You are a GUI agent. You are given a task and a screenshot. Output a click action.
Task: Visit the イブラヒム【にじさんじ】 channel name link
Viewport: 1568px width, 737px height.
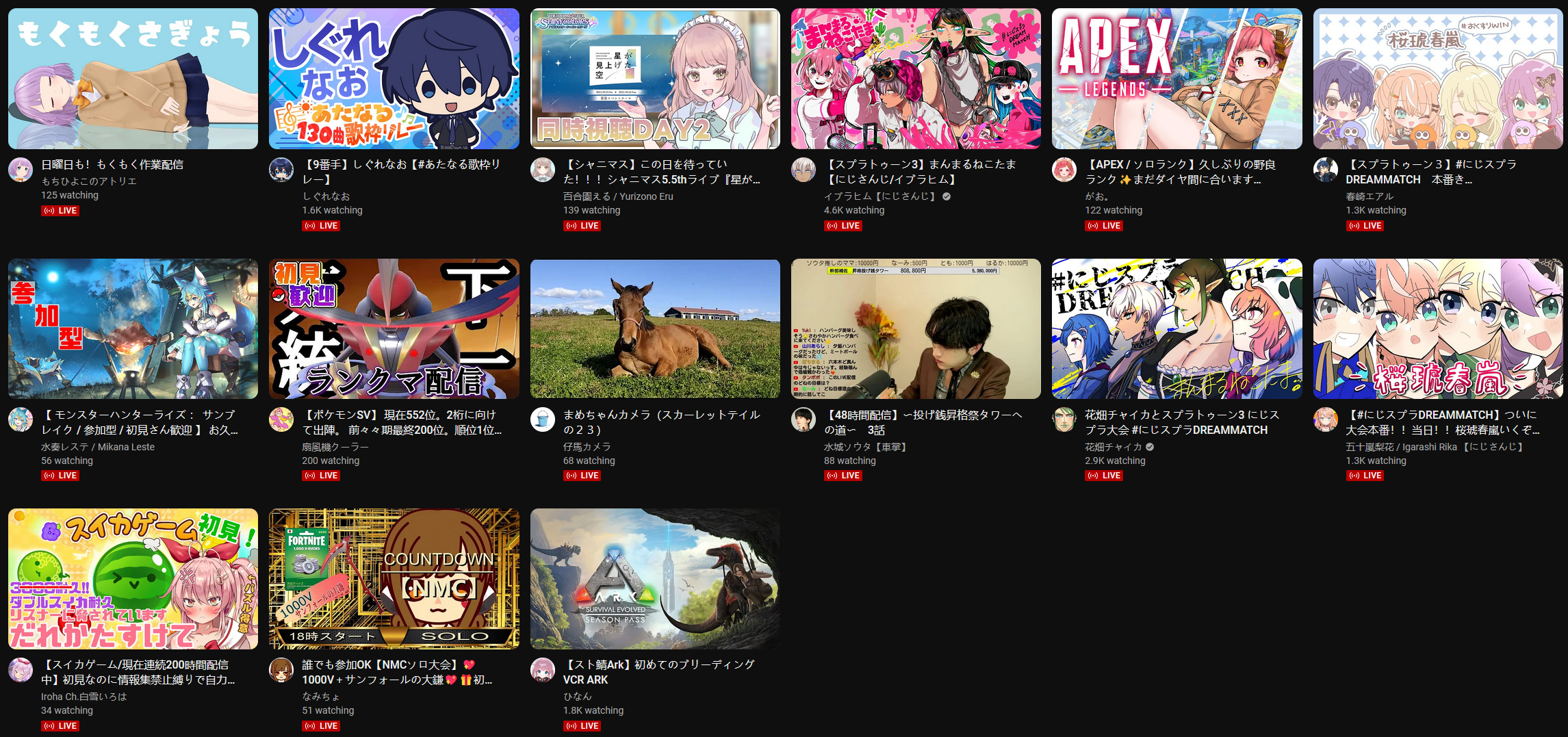[879, 196]
